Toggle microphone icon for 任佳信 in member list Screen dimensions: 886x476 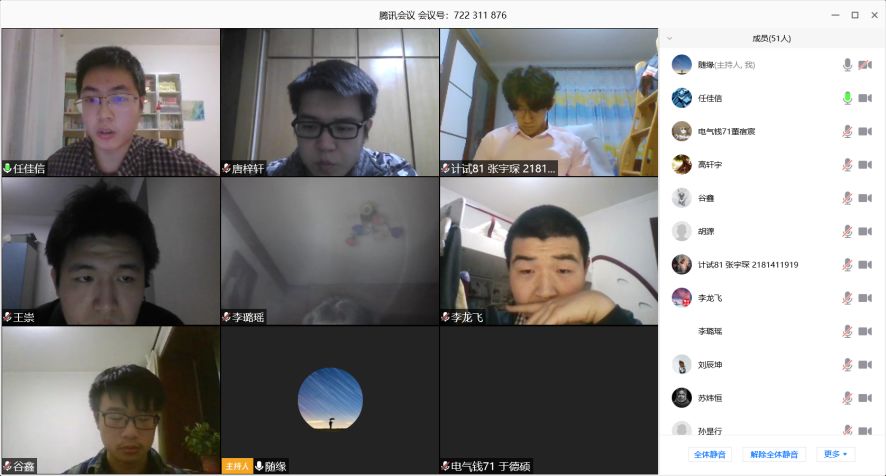[847, 98]
